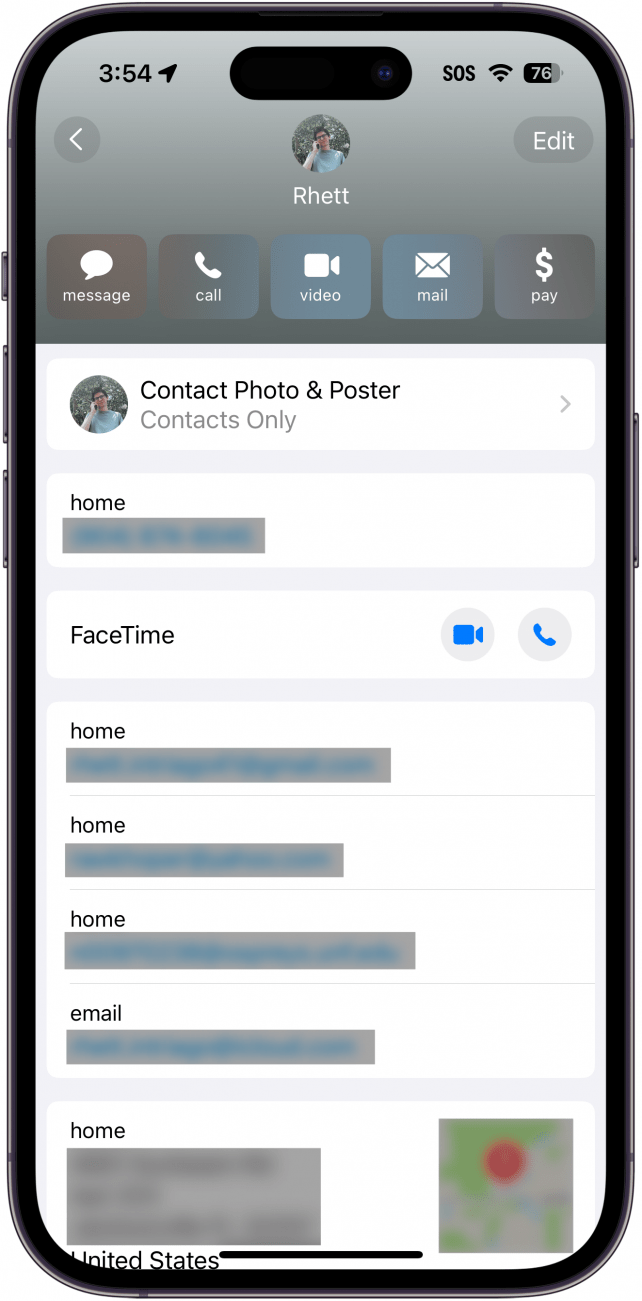
Task: Open Contact Photo & Poster settings
Action: (320, 404)
